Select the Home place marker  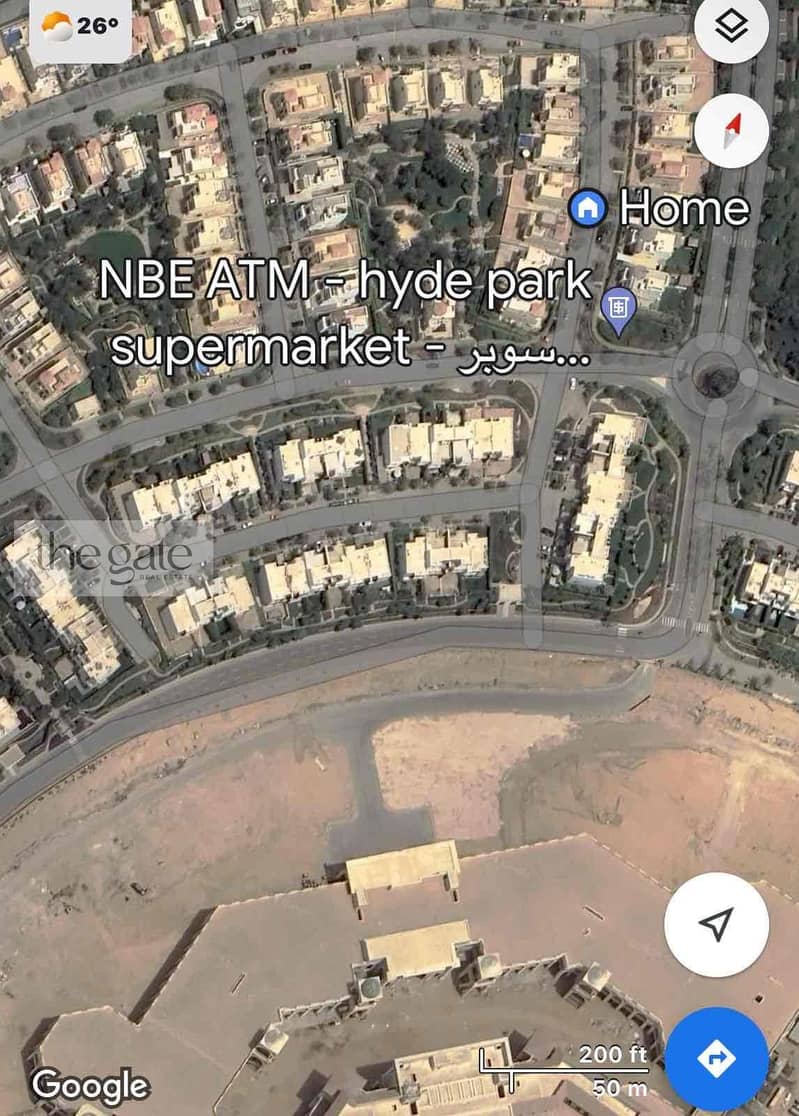[588, 208]
